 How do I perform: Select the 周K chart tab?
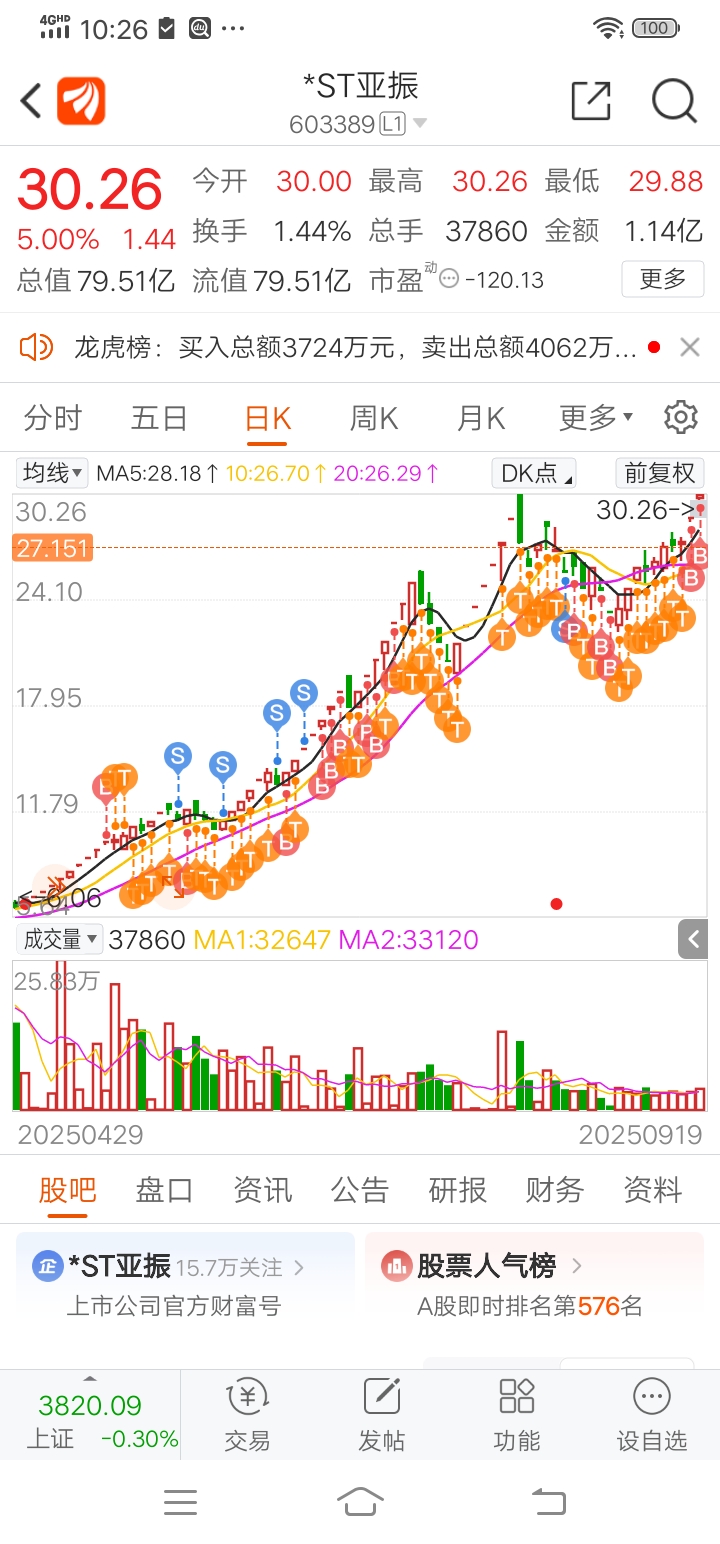coord(374,418)
